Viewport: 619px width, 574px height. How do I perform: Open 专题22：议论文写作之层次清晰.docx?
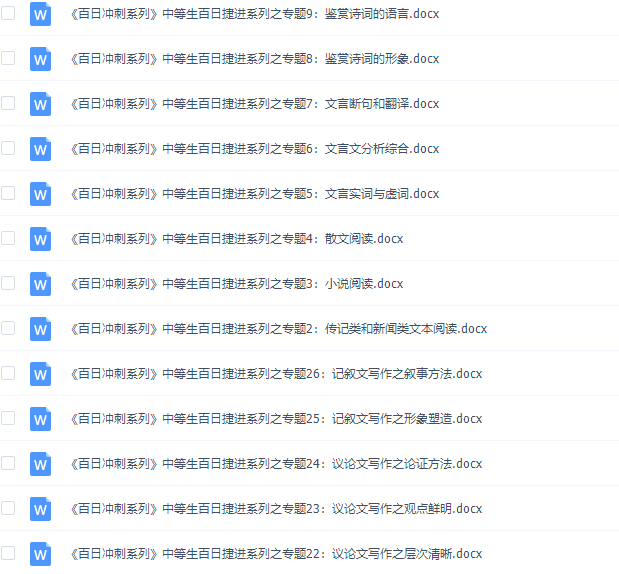coord(277,553)
